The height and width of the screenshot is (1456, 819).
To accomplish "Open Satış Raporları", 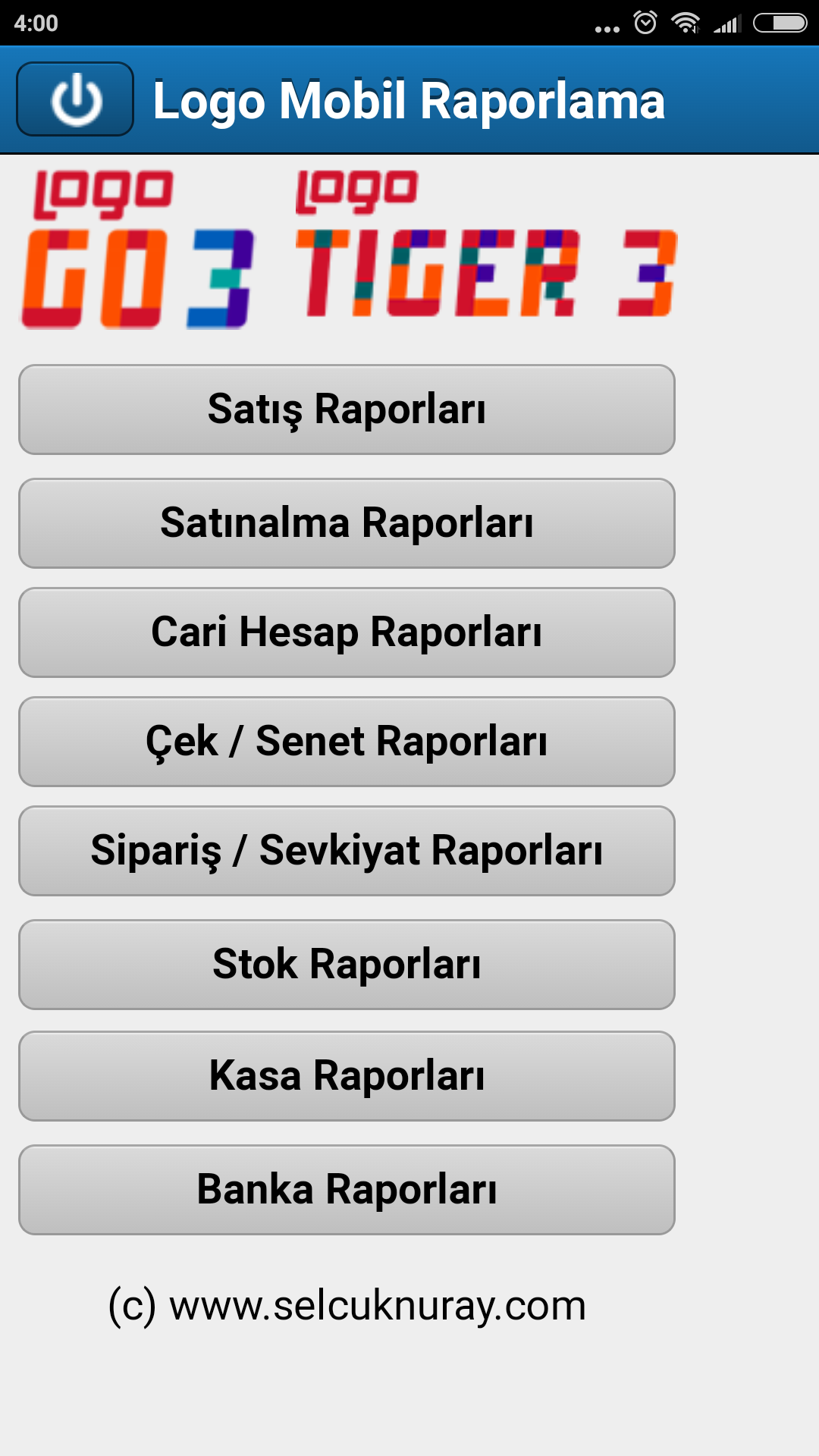I will [x=347, y=409].
